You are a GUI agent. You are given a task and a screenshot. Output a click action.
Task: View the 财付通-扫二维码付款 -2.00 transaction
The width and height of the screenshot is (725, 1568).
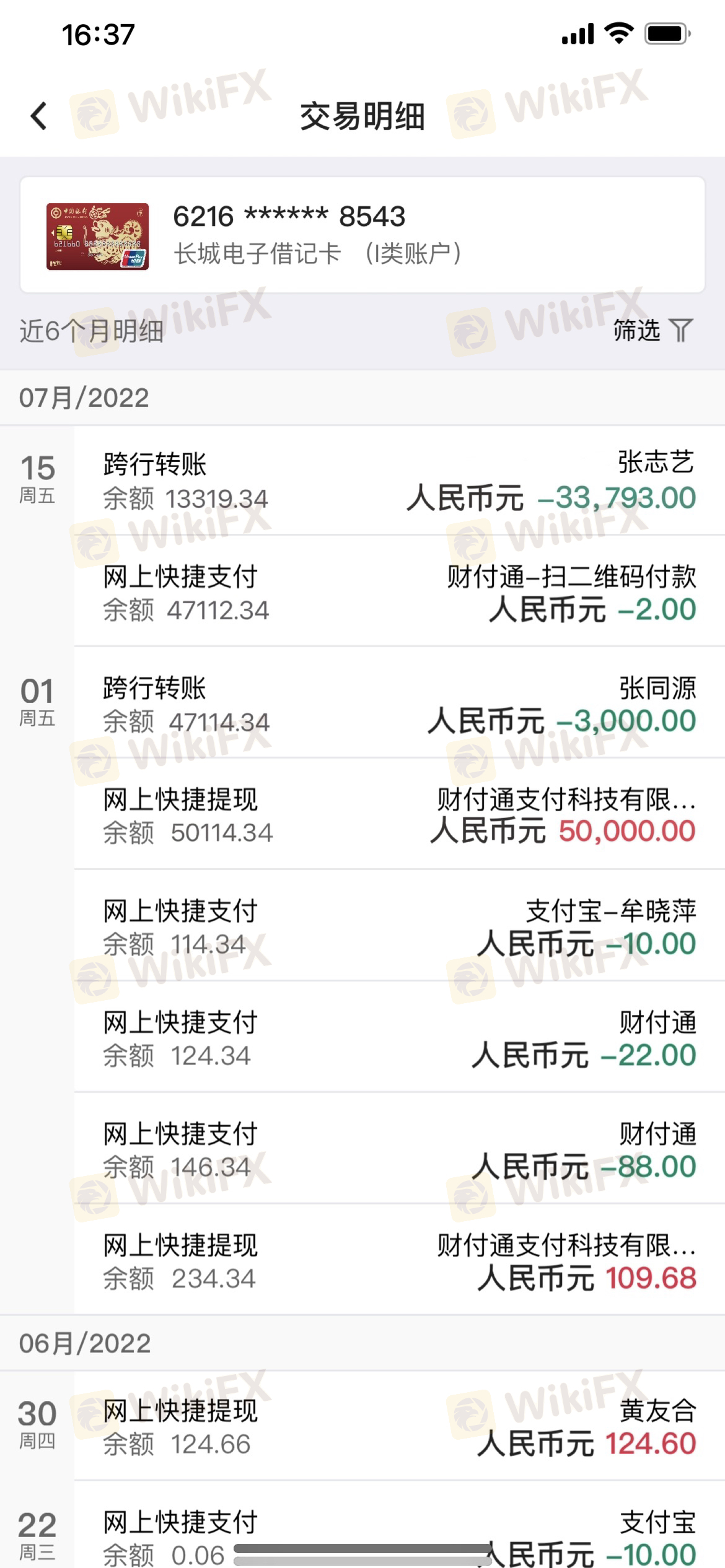coord(399,591)
